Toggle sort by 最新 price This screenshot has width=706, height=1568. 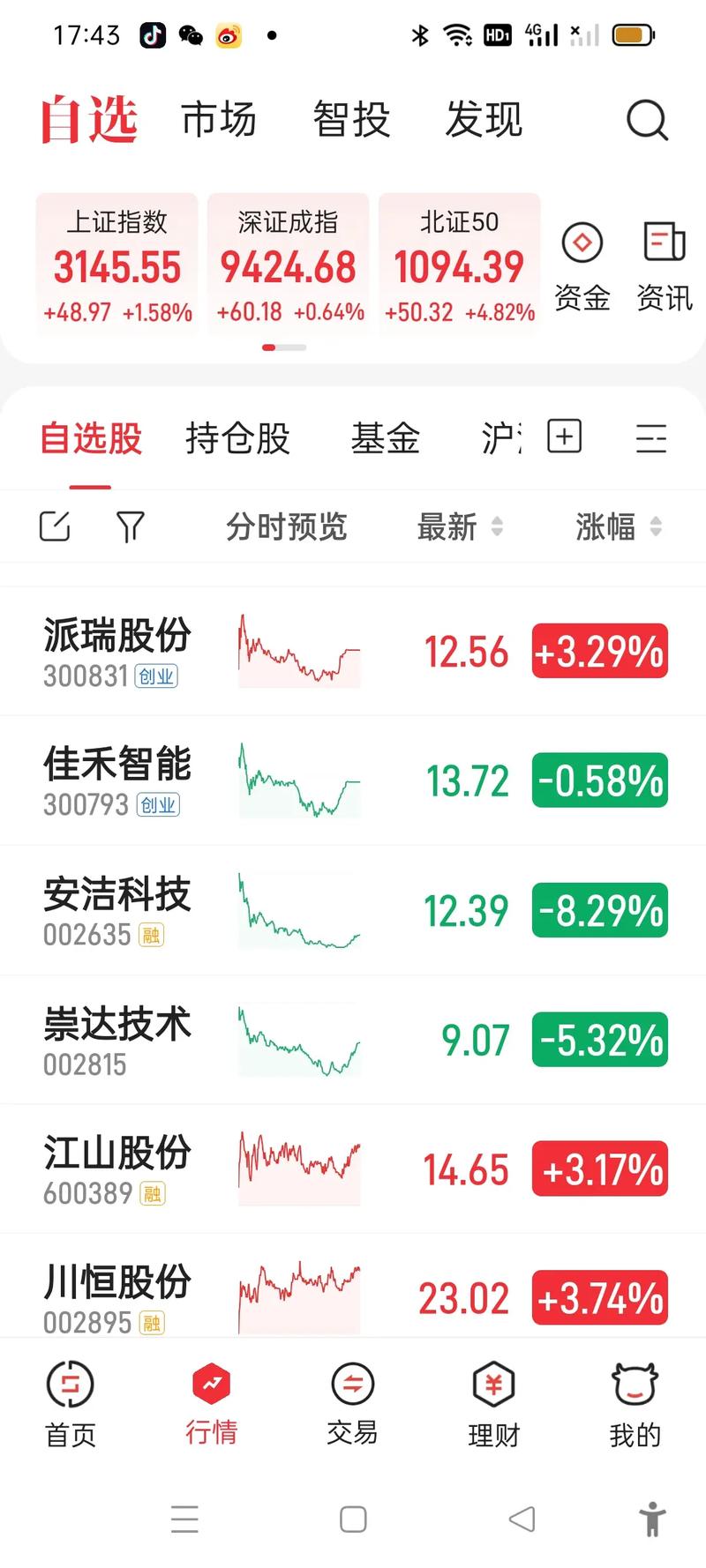[461, 526]
